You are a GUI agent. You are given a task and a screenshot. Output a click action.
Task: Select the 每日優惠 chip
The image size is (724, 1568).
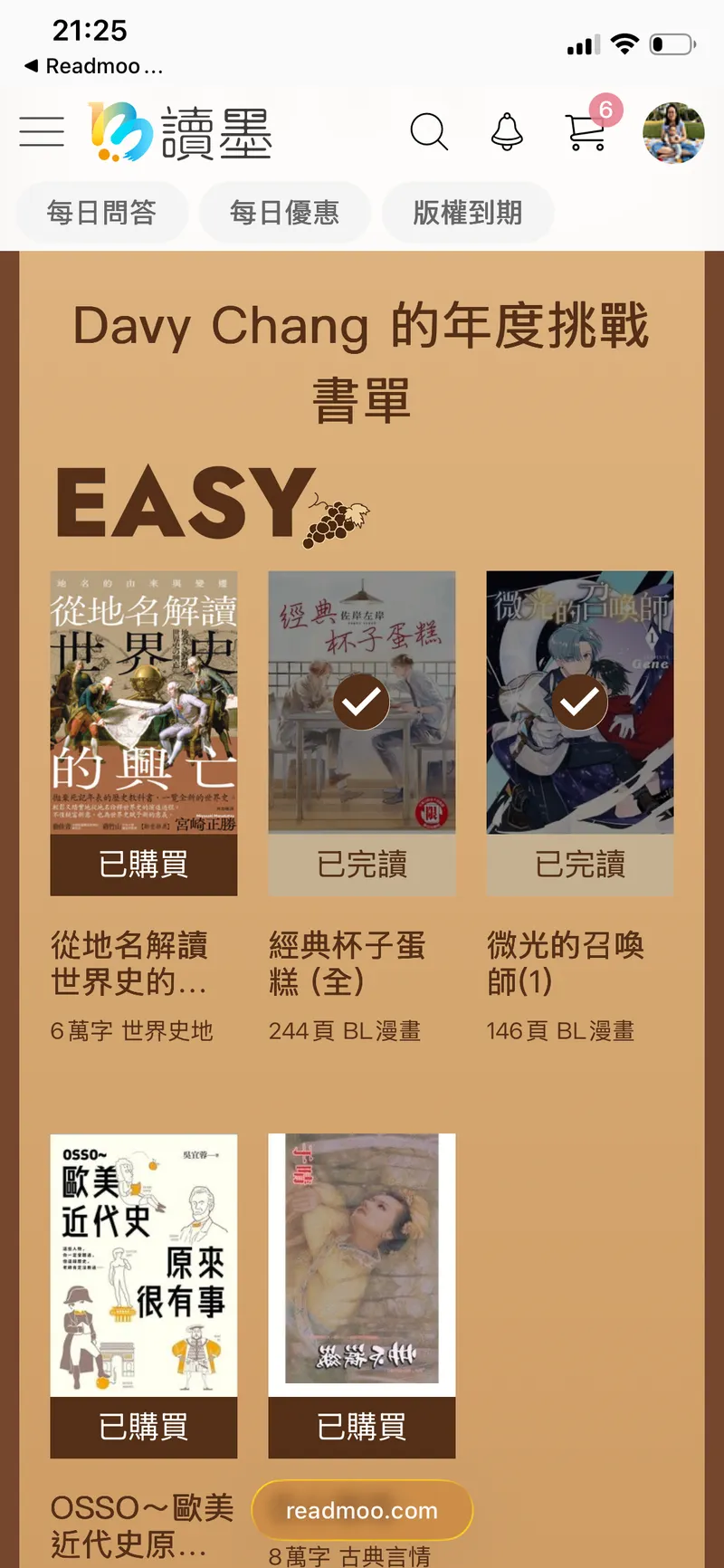(284, 213)
